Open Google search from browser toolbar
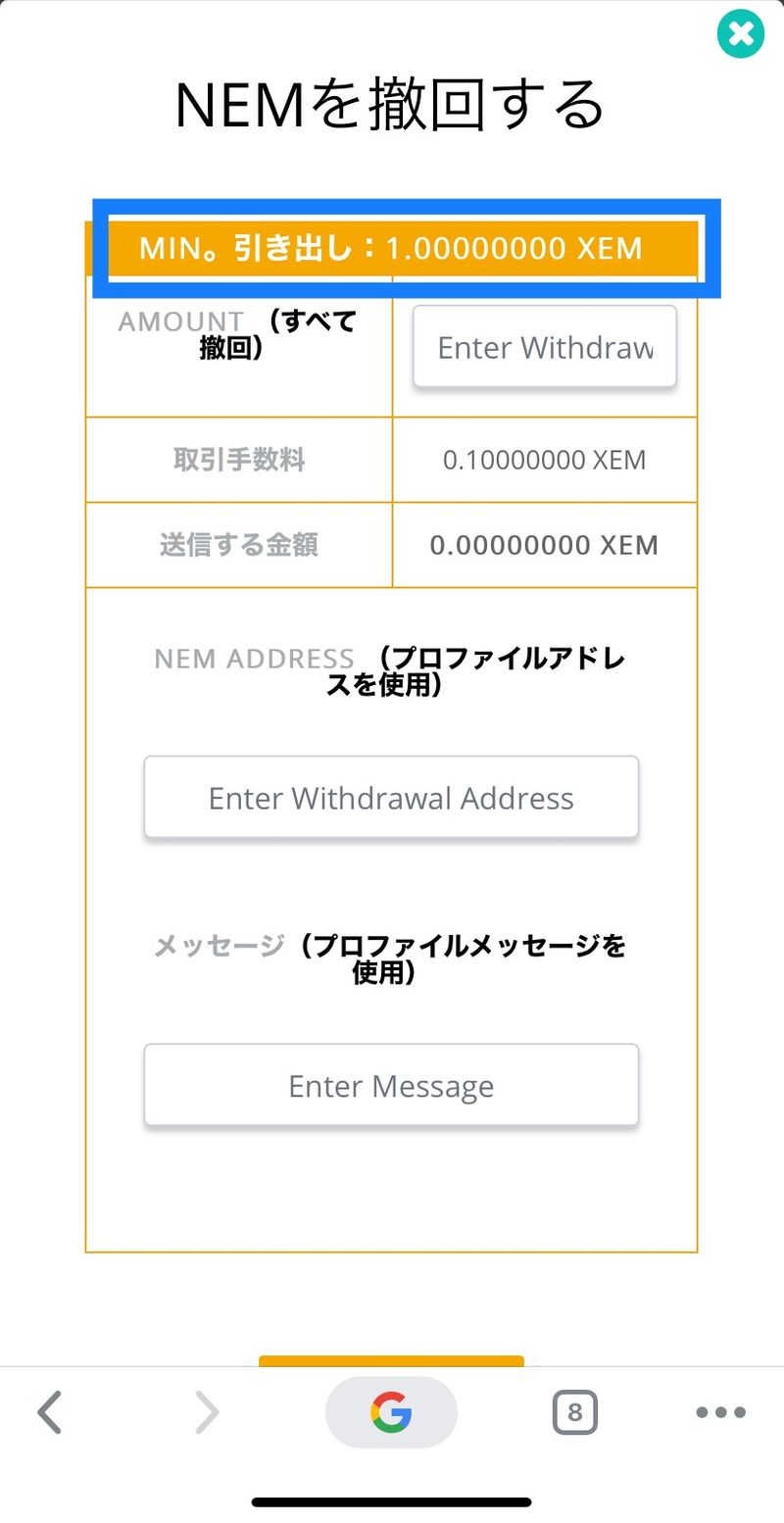 click(x=391, y=1412)
